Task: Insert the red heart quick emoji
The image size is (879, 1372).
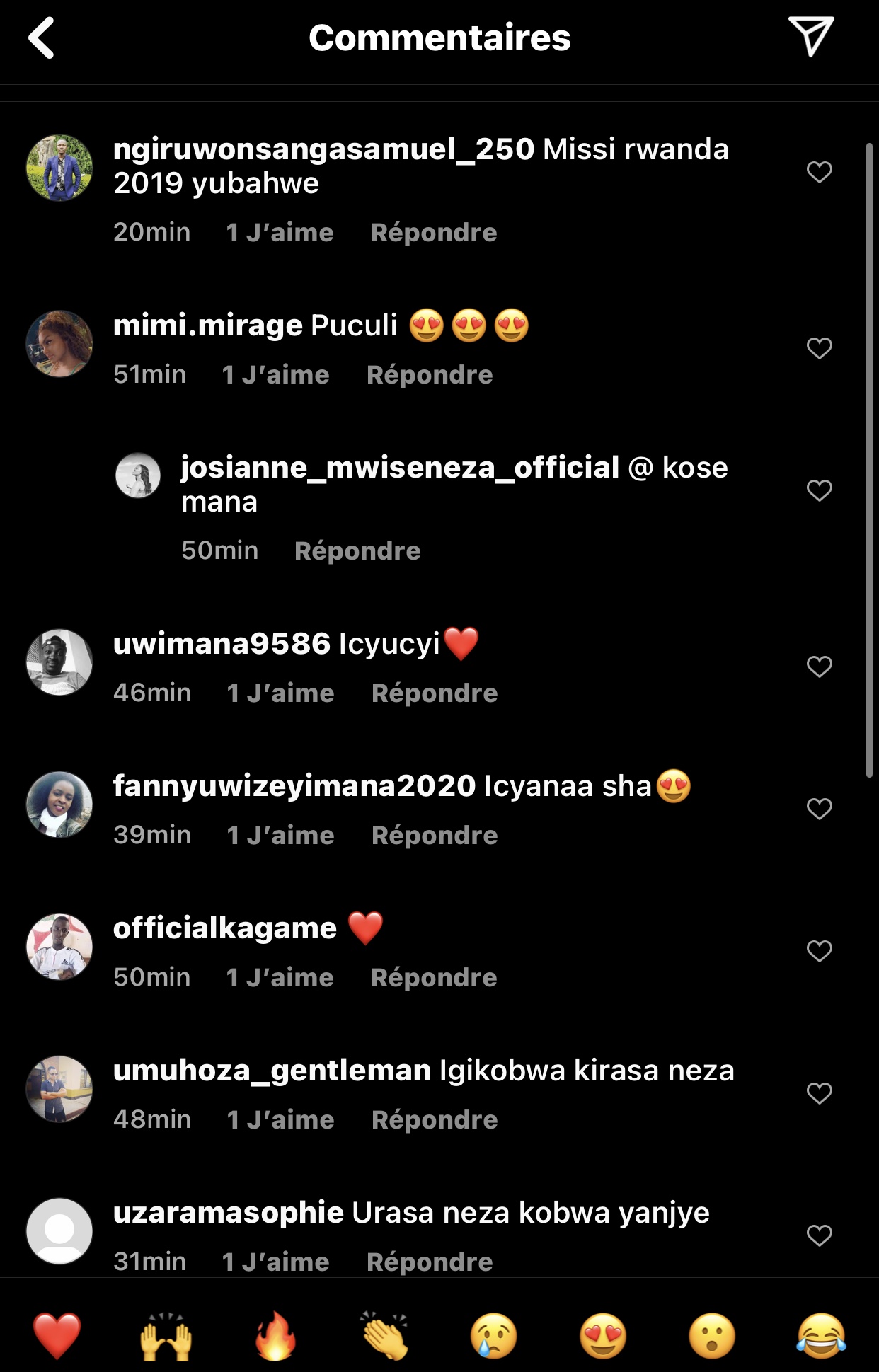Action: pos(57,1336)
